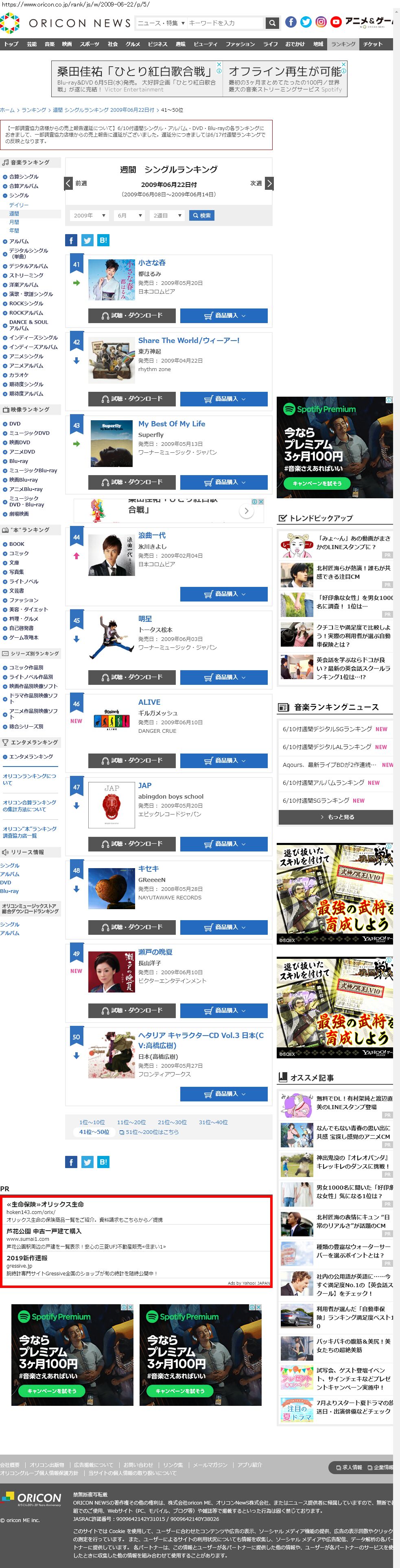Select アニメシングル in sidebar ranking menu
Screen dimensions: 400x1568
[26, 356]
